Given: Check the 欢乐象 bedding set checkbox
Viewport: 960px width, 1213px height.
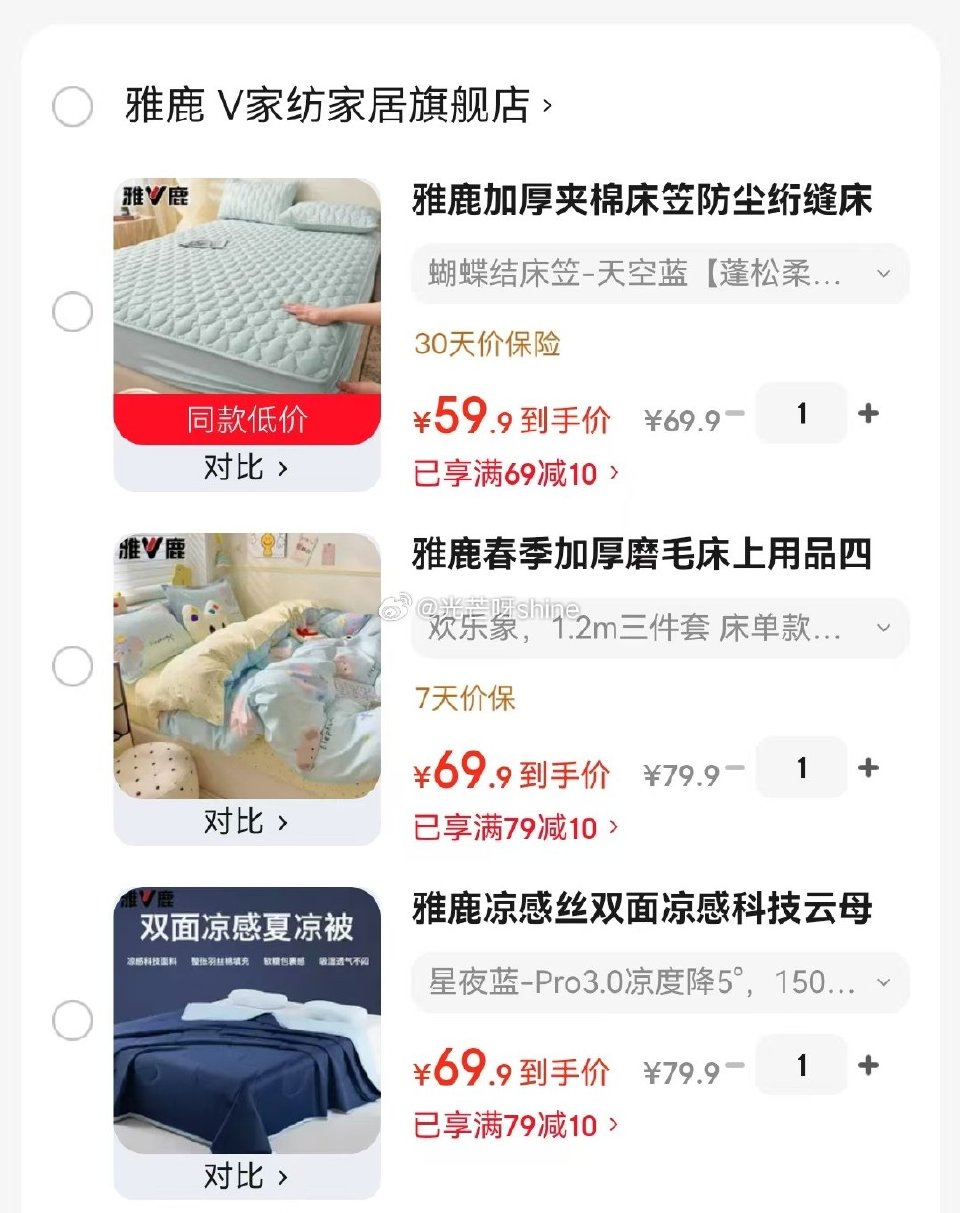Looking at the screenshot, I should pyautogui.click(x=71, y=664).
